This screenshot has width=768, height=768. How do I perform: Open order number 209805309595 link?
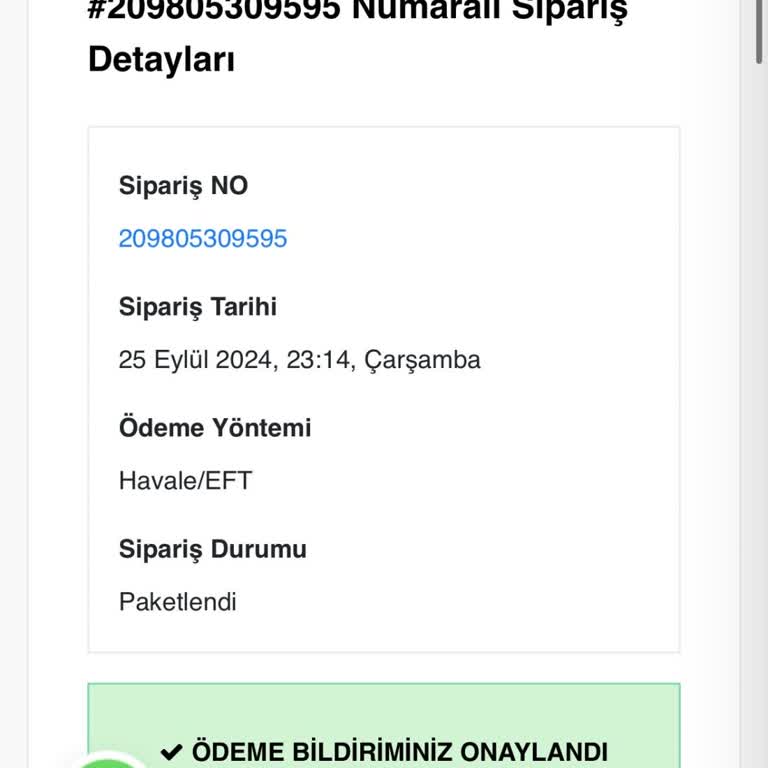click(202, 238)
